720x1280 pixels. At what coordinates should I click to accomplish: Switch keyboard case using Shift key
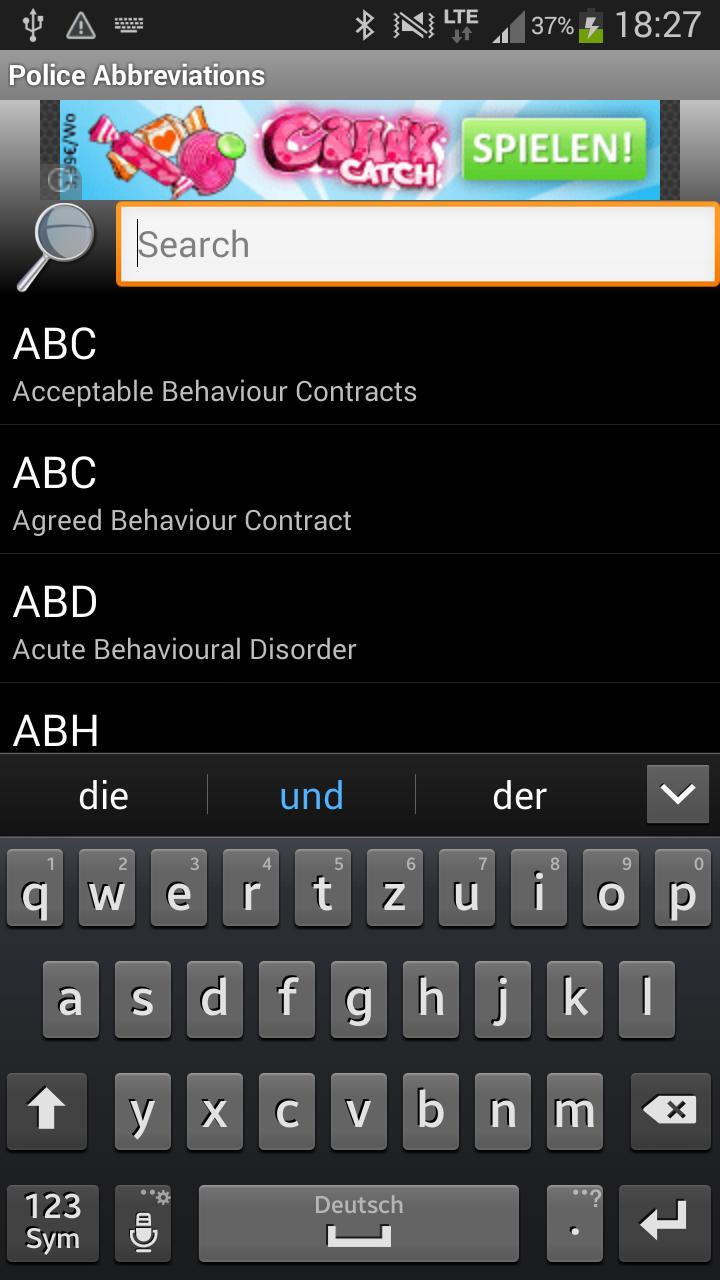(47, 1110)
